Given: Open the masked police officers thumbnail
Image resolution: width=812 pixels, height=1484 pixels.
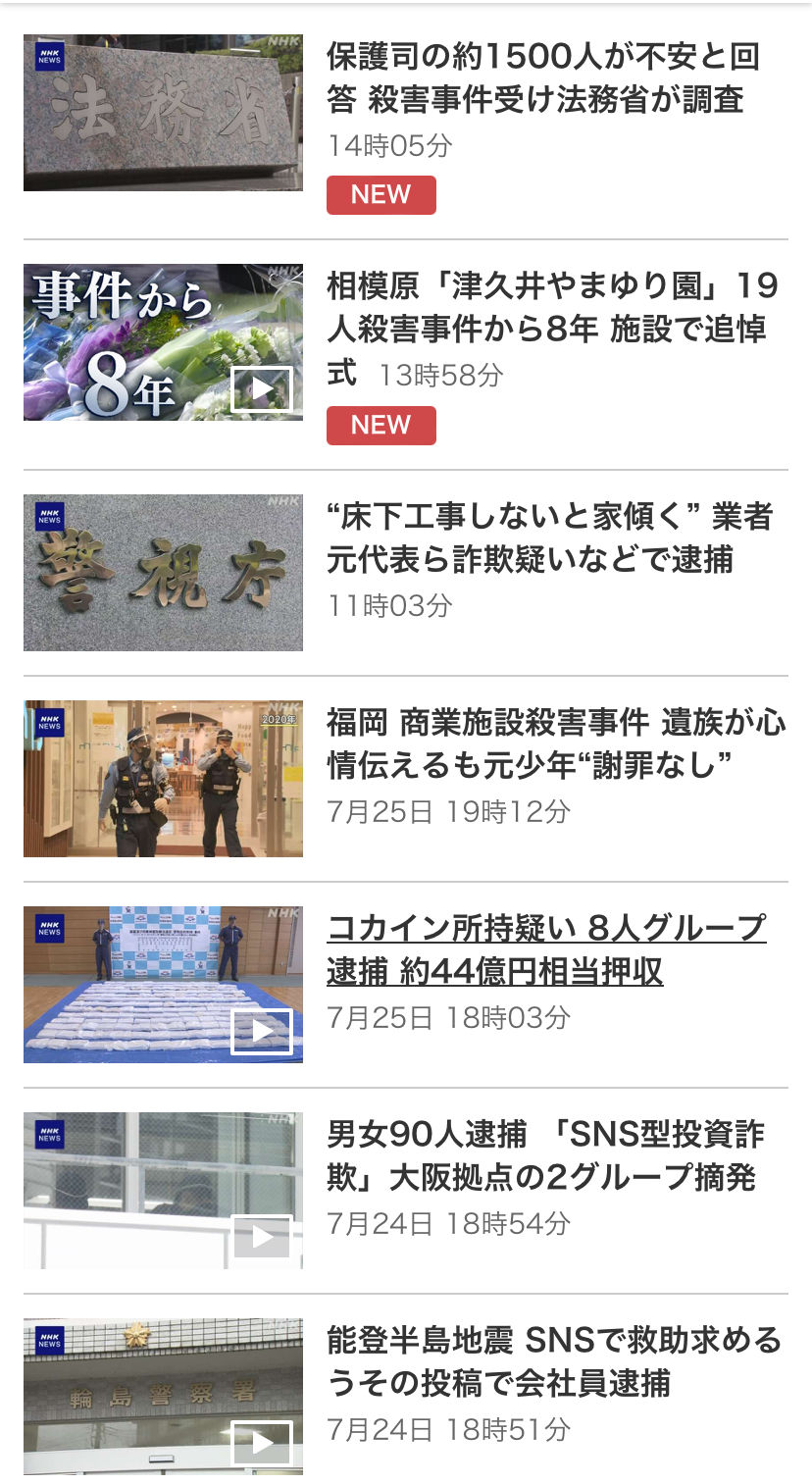Looking at the screenshot, I should [163, 779].
